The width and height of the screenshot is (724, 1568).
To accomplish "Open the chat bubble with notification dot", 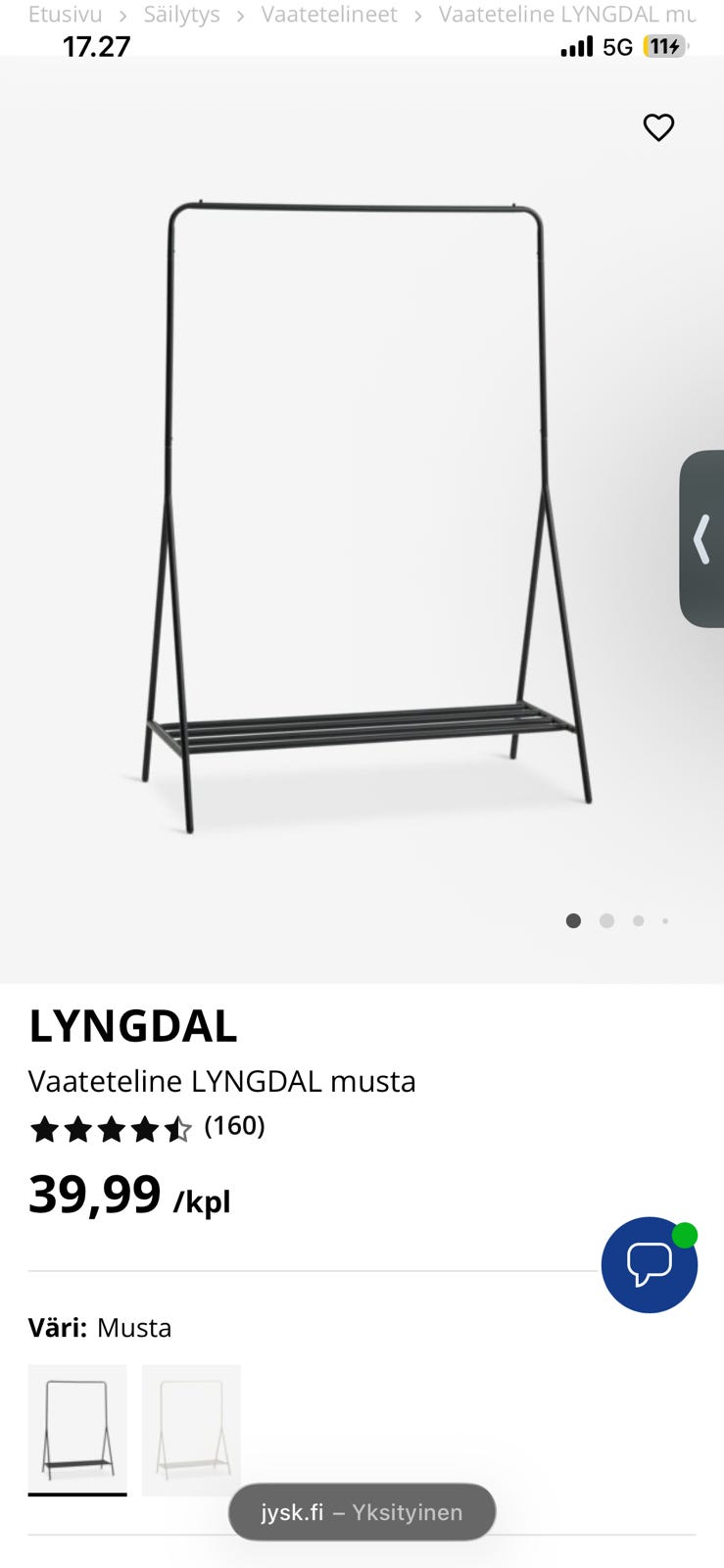I will [650, 1264].
